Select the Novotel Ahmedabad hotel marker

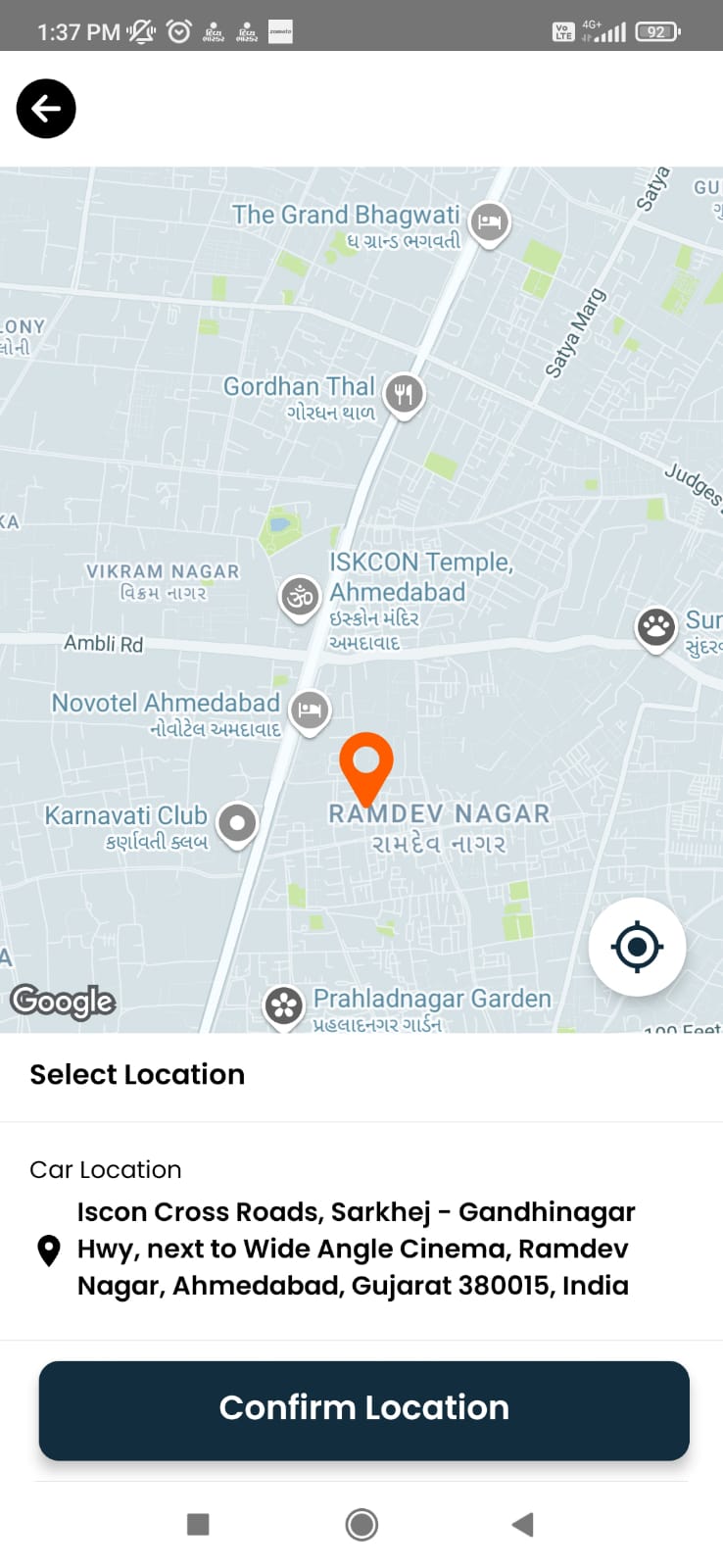pos(310,710)
